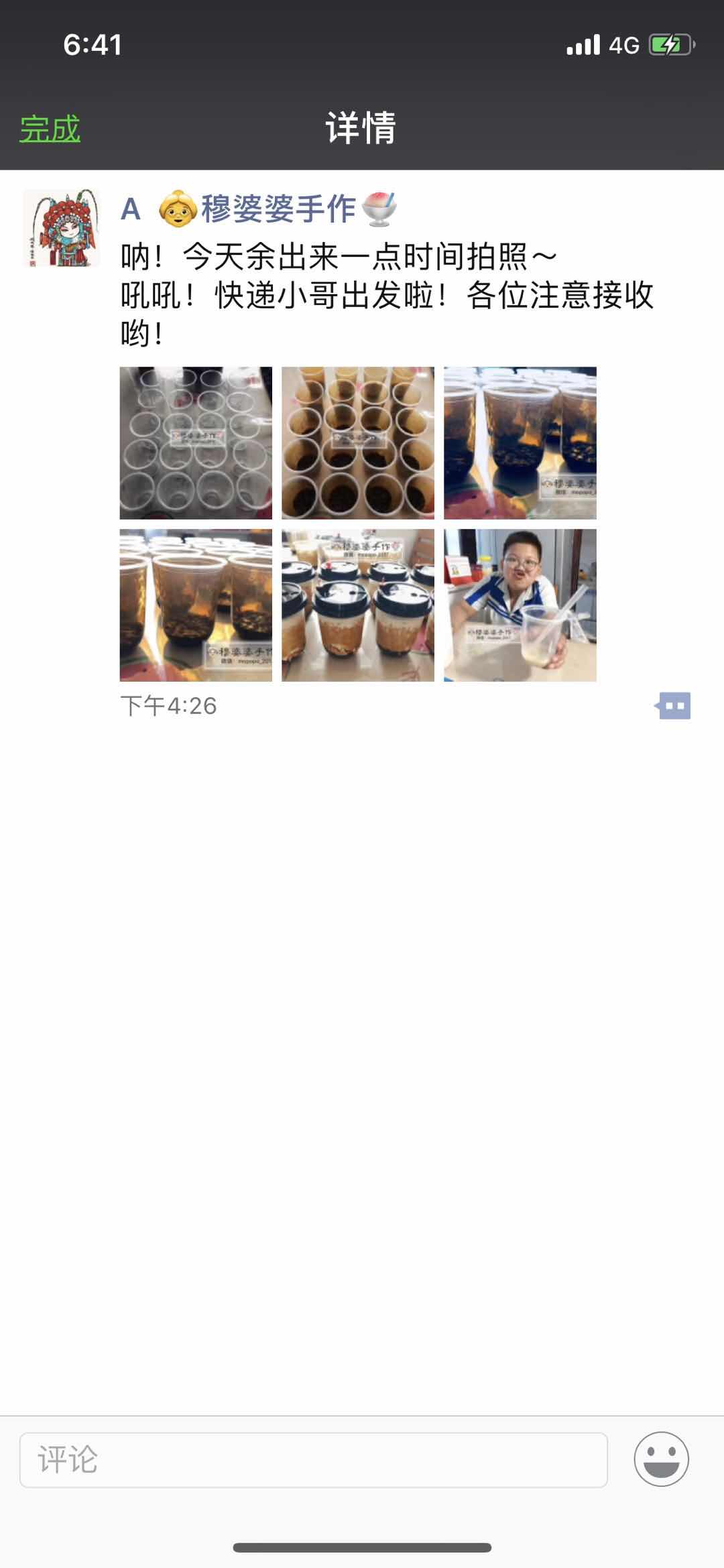Viewport: 724px width, 1568px height.
Task: View the photo of black-lidded sealed cups
Action: click(358, 605)
